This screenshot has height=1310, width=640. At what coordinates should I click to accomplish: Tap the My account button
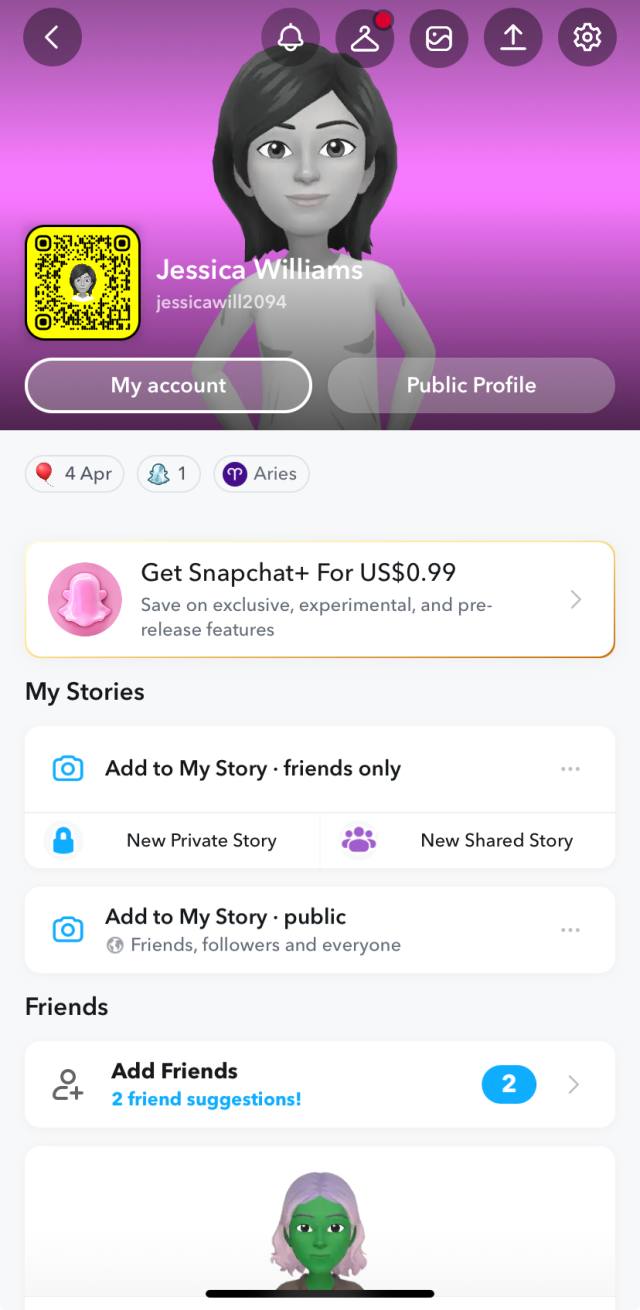pyautogui.click(x=168, y=386)
